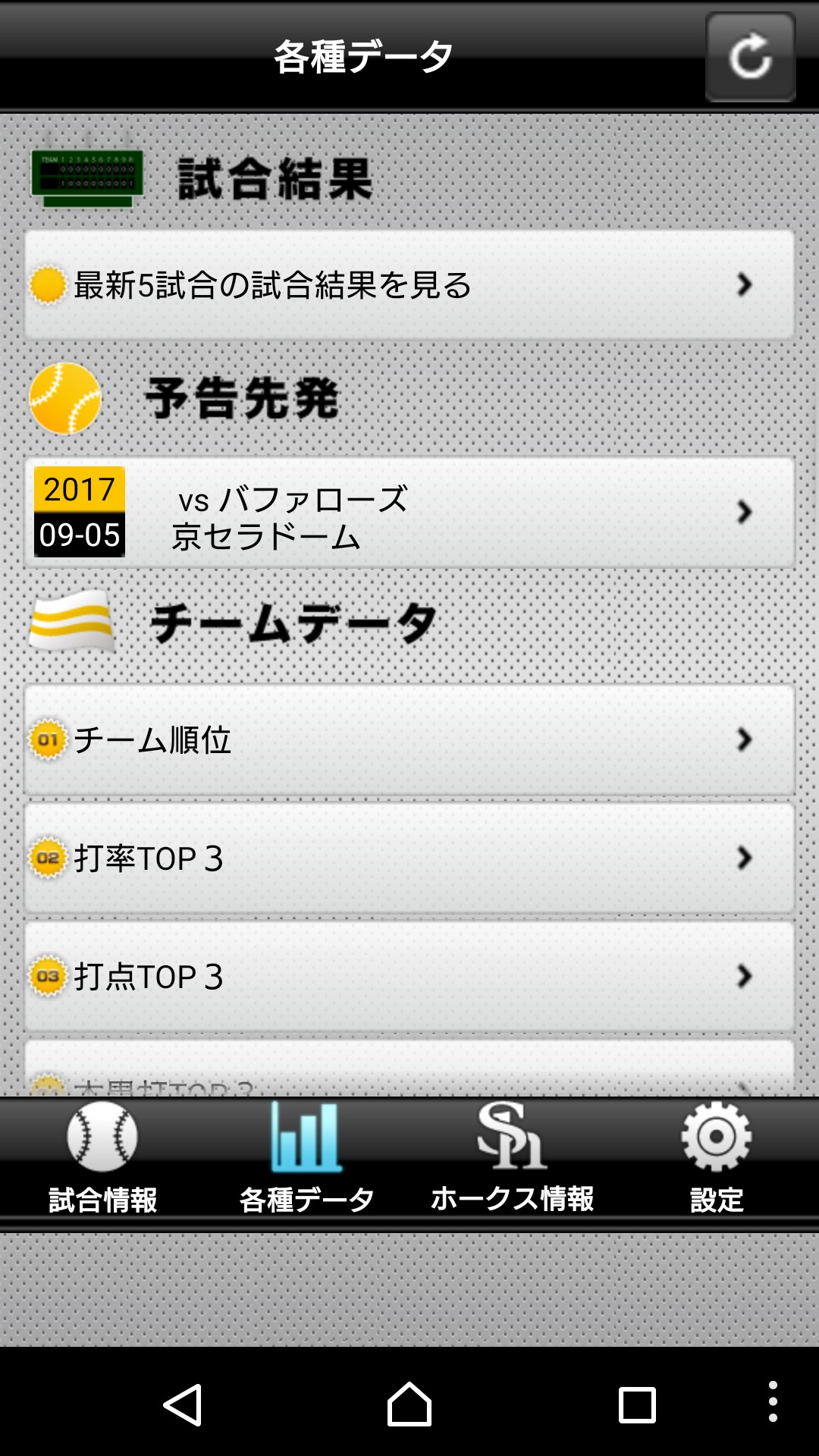
Task: Open the 2017 09-05 vs バファローズ starter preview
Action: click(x=409, y=512)
